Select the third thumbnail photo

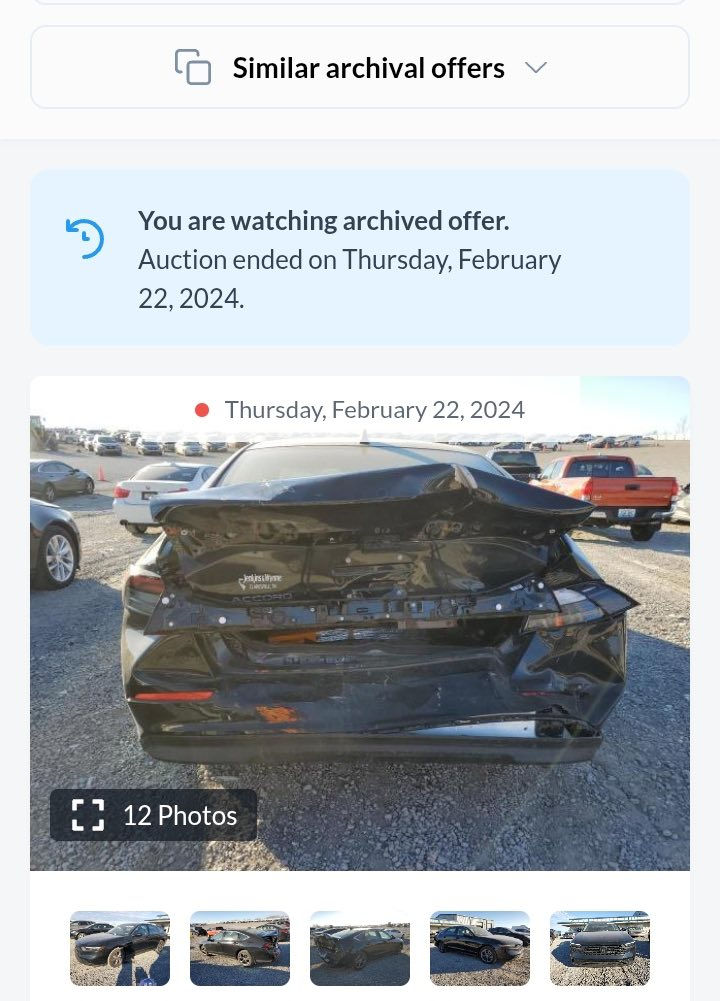tap(360, 948)
